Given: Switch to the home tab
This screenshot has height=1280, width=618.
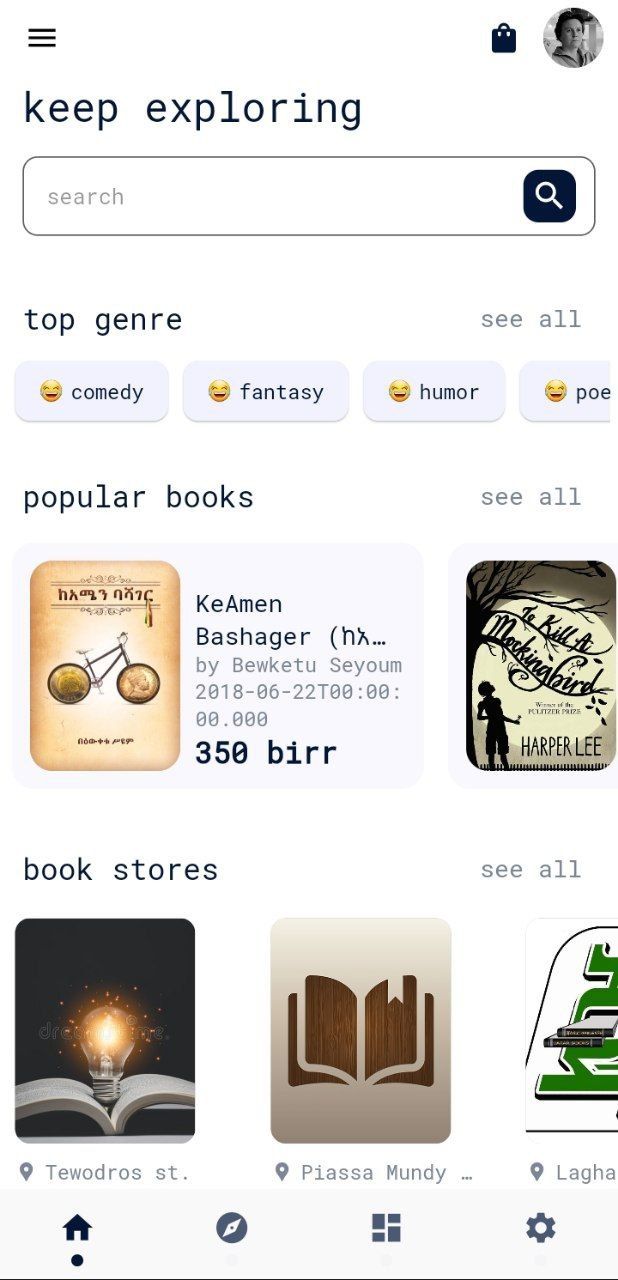Looking at the screenshot, I should 77,1228.
